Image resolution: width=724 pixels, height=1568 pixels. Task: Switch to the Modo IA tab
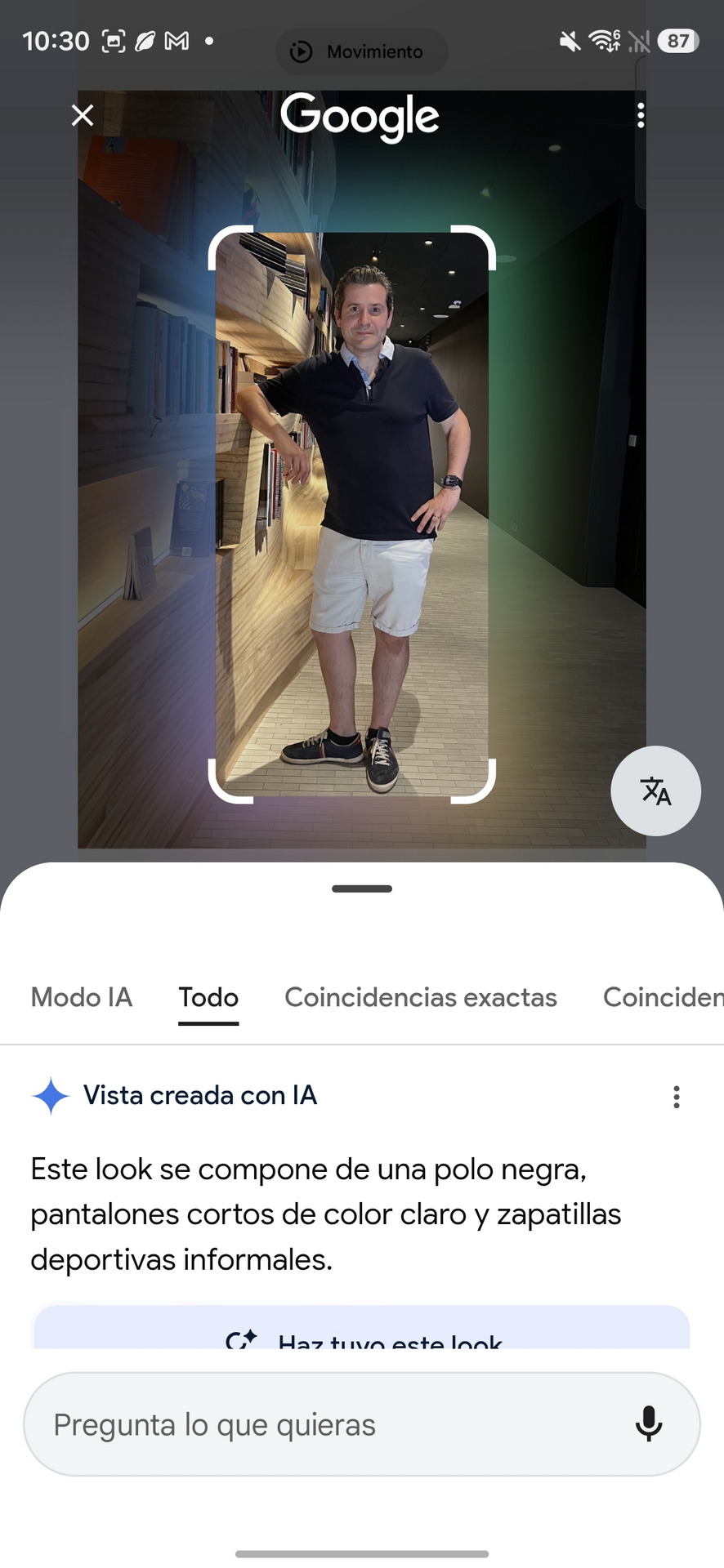coord(82,997)
